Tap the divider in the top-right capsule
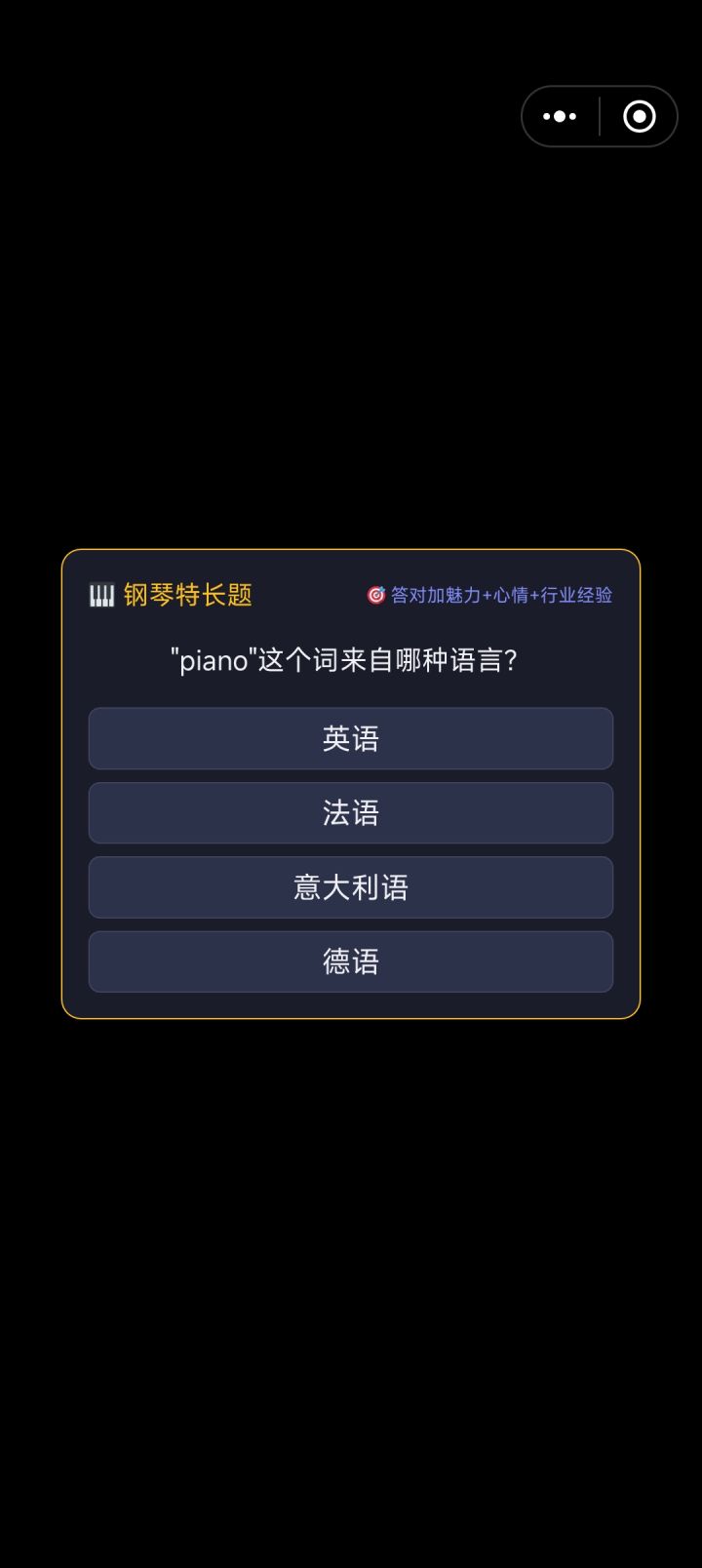 tap(597, 116)
